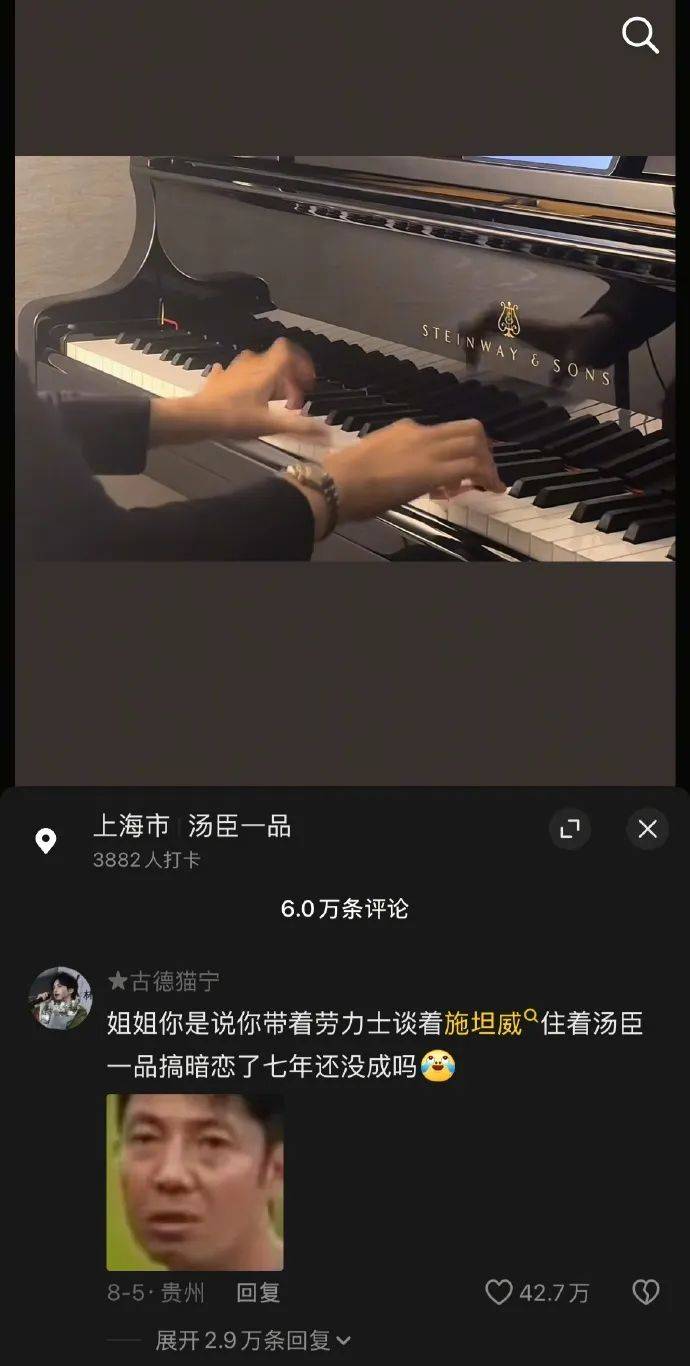
Task: Reply to 古德猫宁's comment
Action: 258,1293
